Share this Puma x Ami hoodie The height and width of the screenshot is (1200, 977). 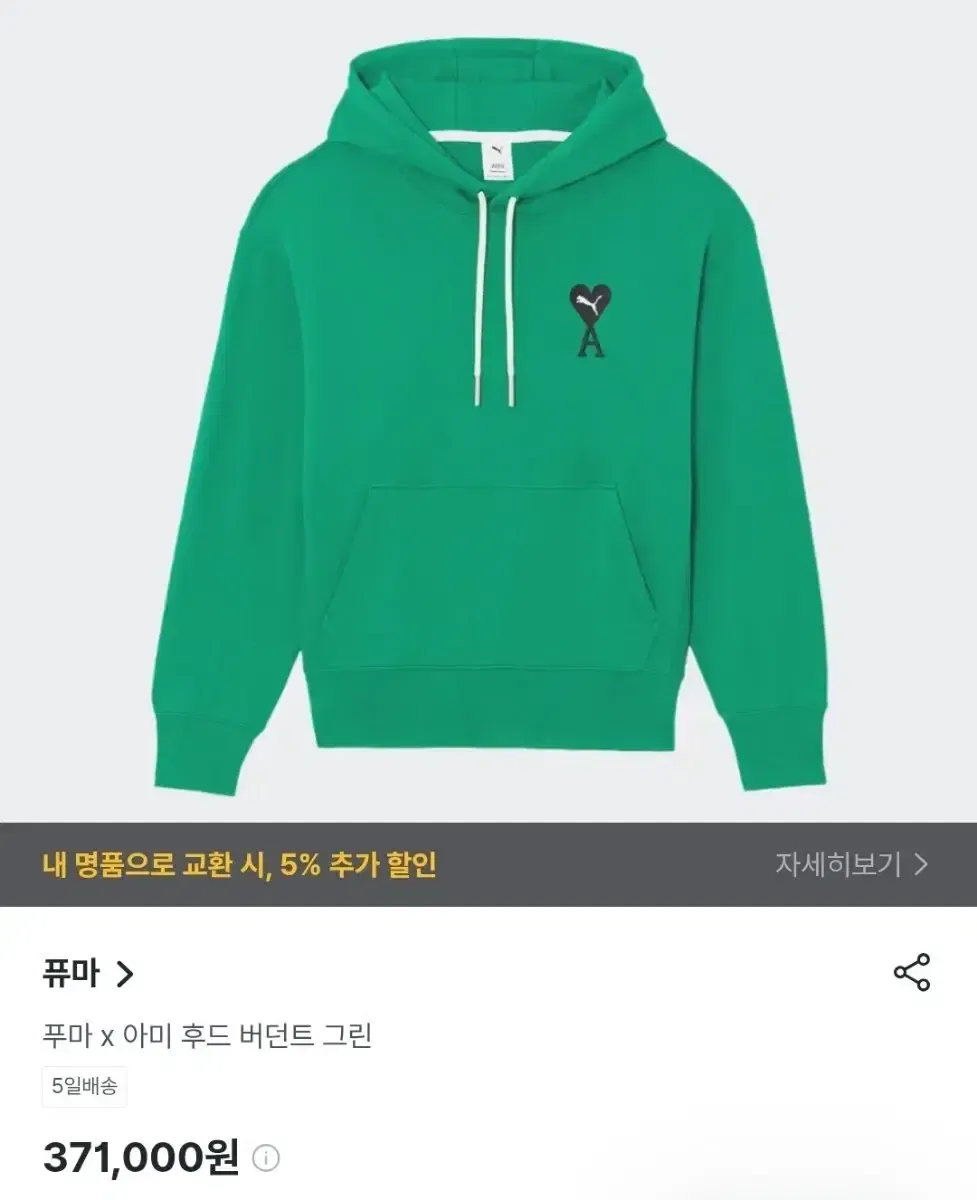pos(911,972)
